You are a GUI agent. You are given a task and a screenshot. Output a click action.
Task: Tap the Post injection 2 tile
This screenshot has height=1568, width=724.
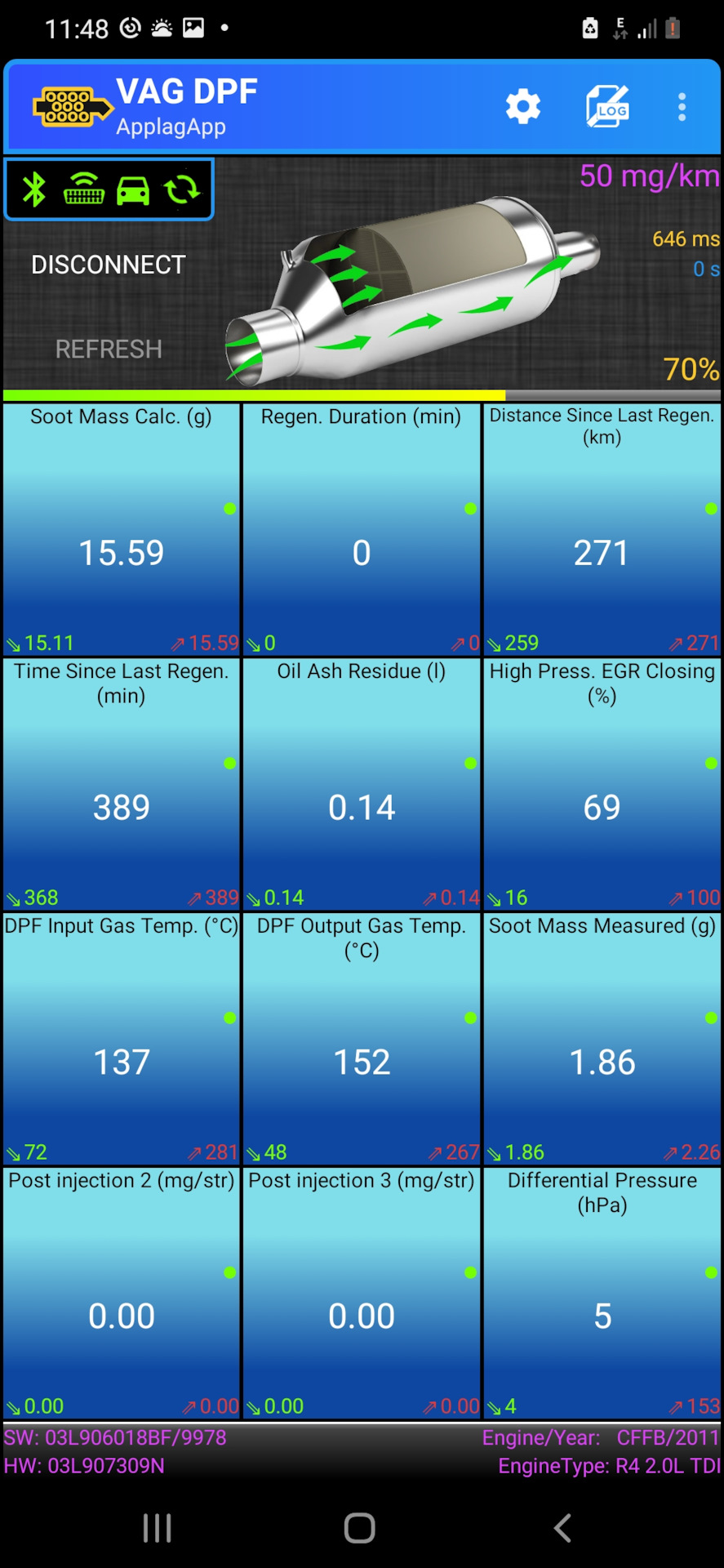click(122, 1293)
